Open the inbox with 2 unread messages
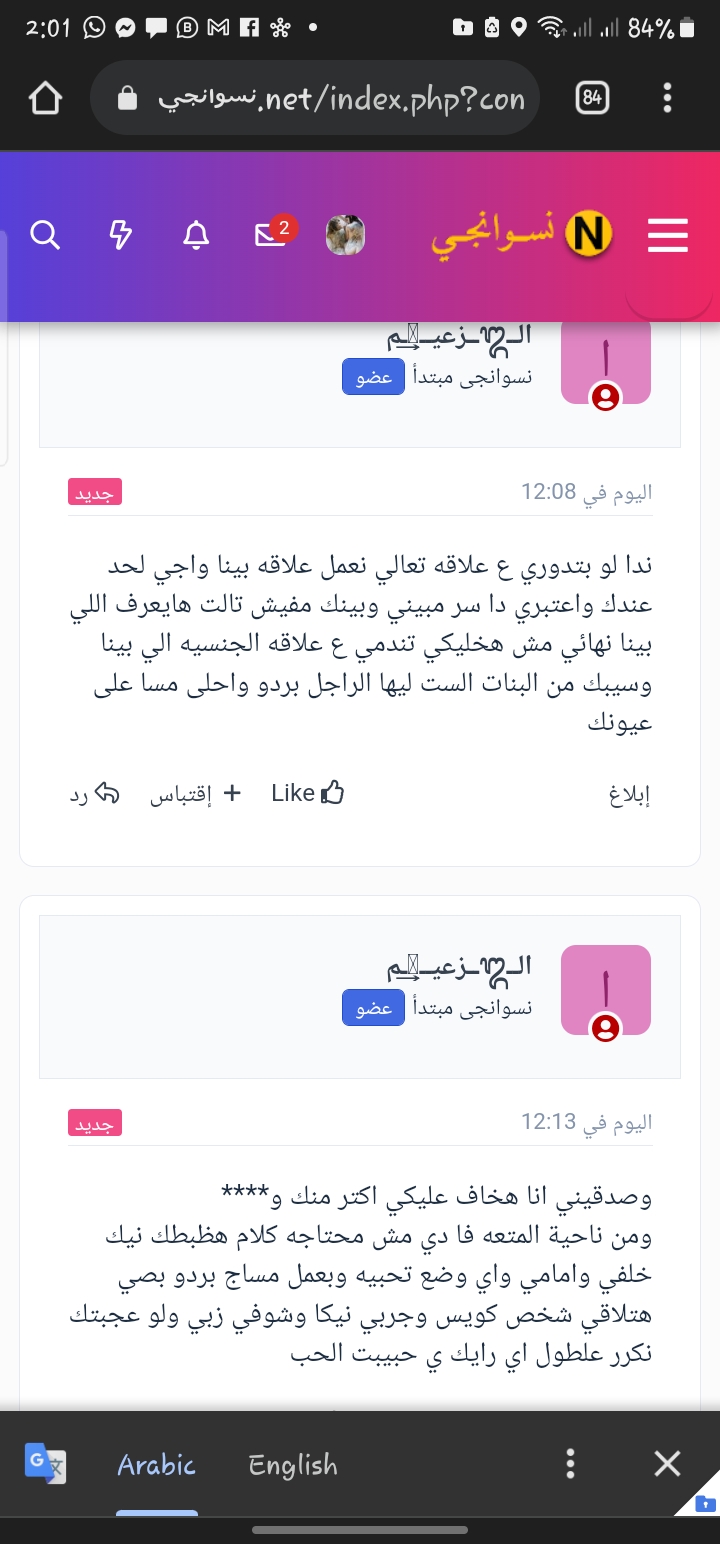720x1544 pixels. click(x=271, y=234)
